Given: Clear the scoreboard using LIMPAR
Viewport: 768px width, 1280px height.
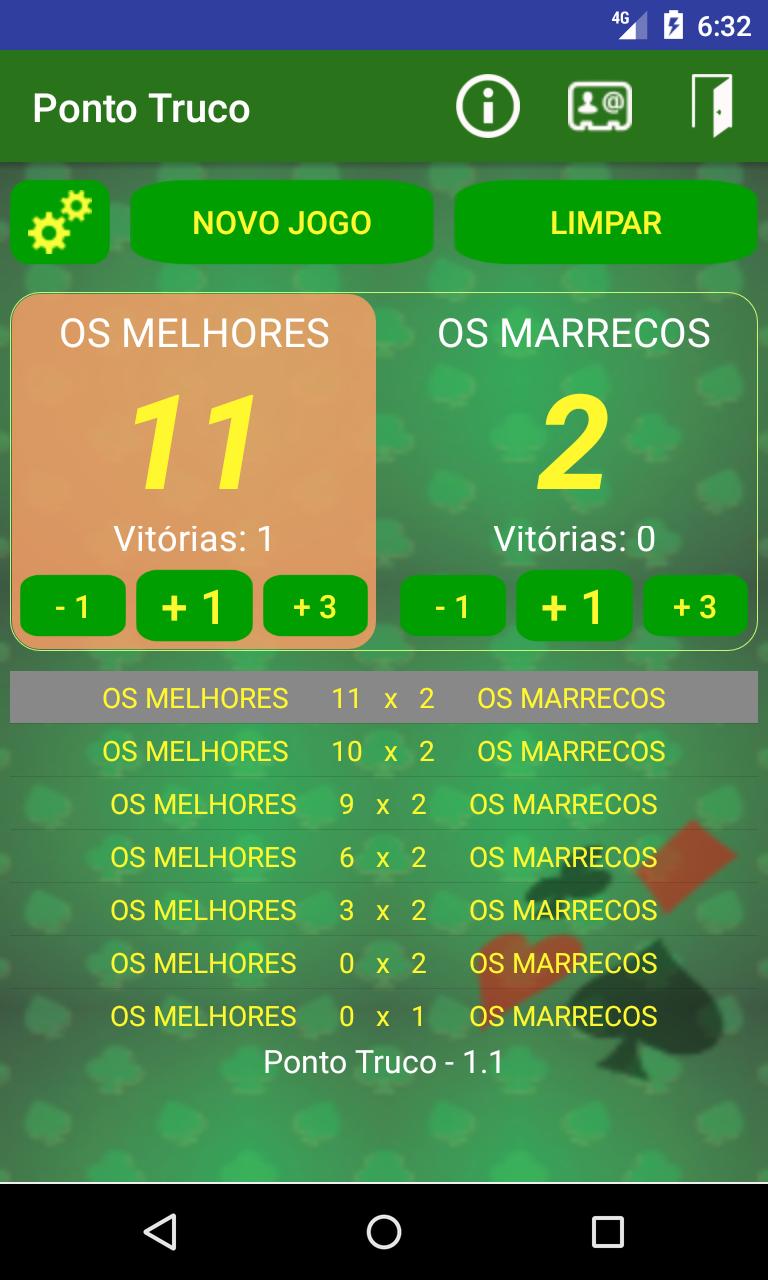Looking at the screenshot, I should tap(605, 221).
